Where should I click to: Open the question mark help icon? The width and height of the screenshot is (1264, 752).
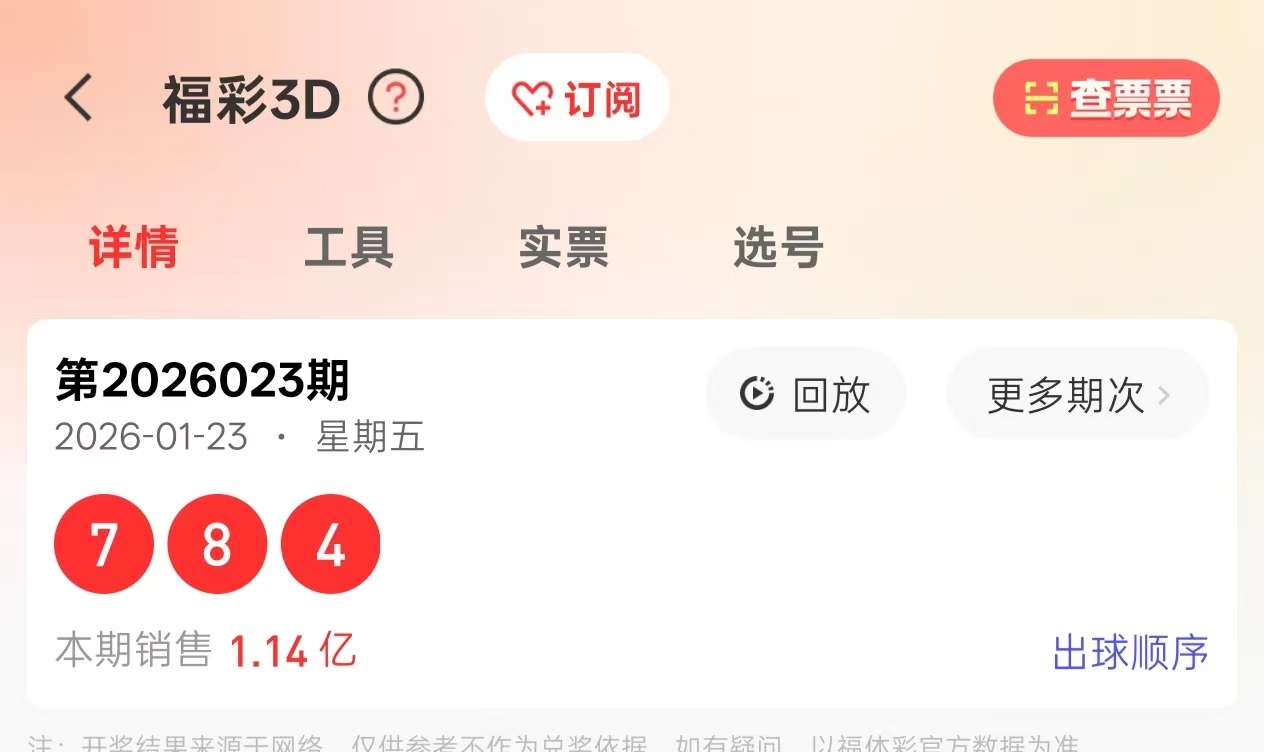coord(396,98)
